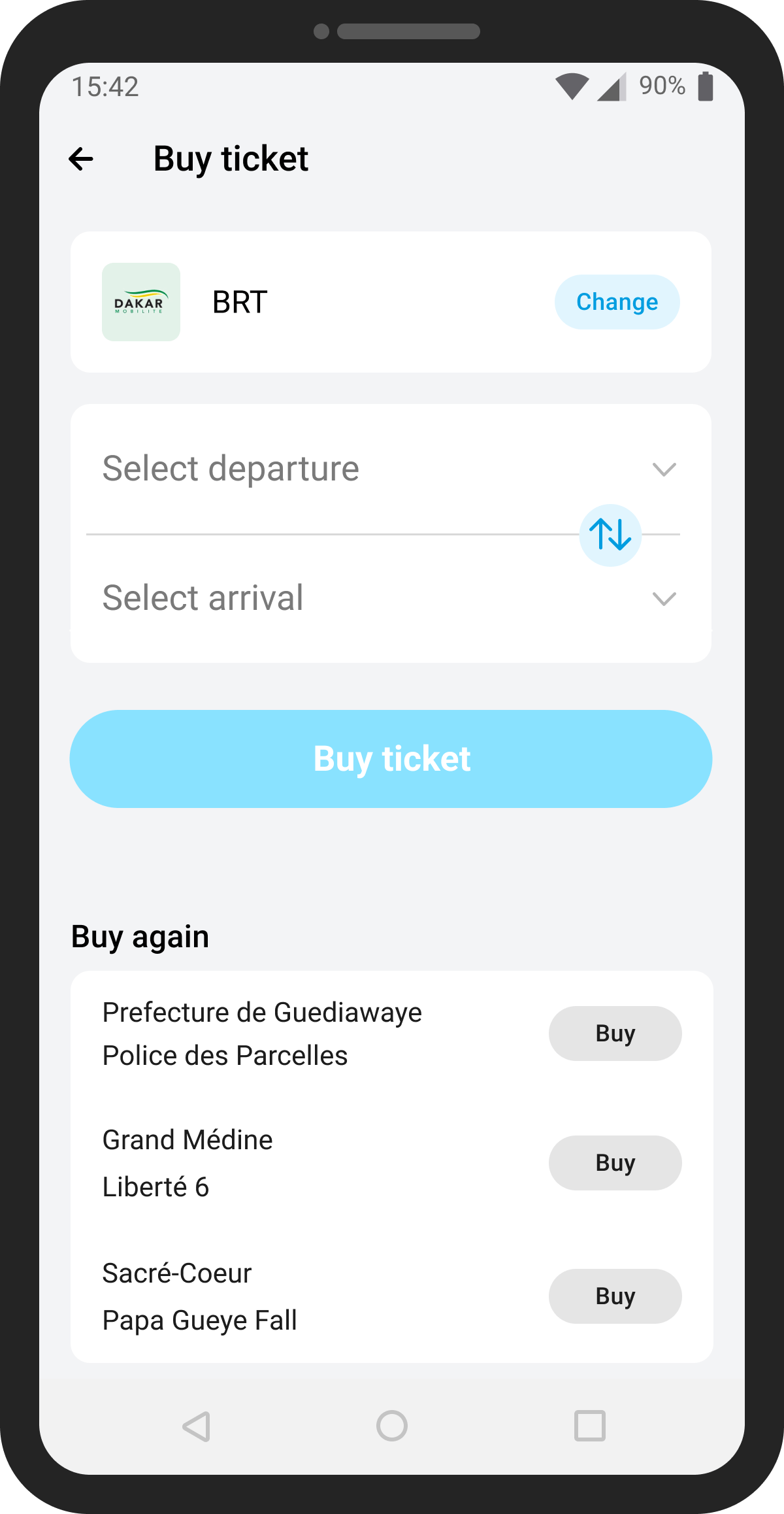Screen dimensions: 784x1514
Task: Tap the swap departure and arrival icon
Action: 610,534
